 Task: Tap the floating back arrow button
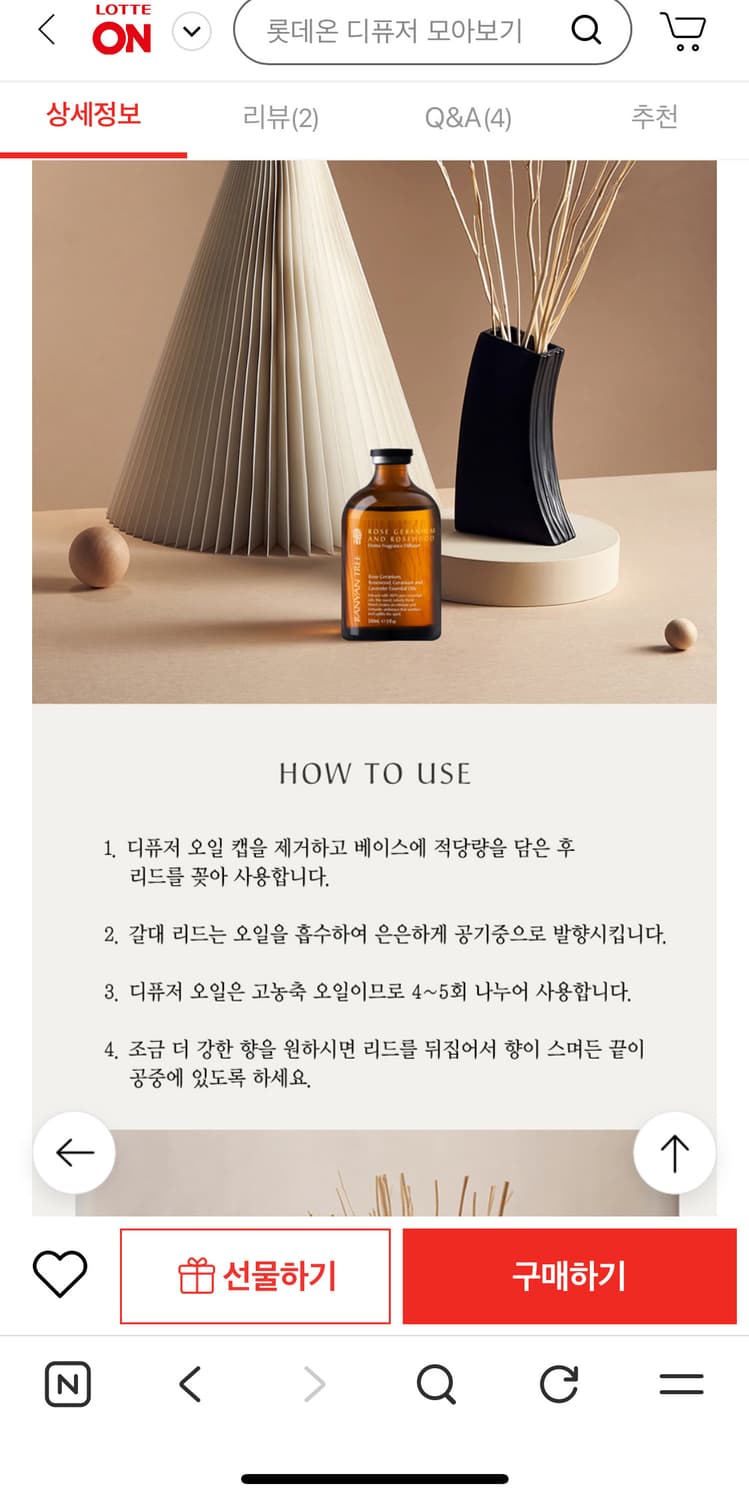73,1152
